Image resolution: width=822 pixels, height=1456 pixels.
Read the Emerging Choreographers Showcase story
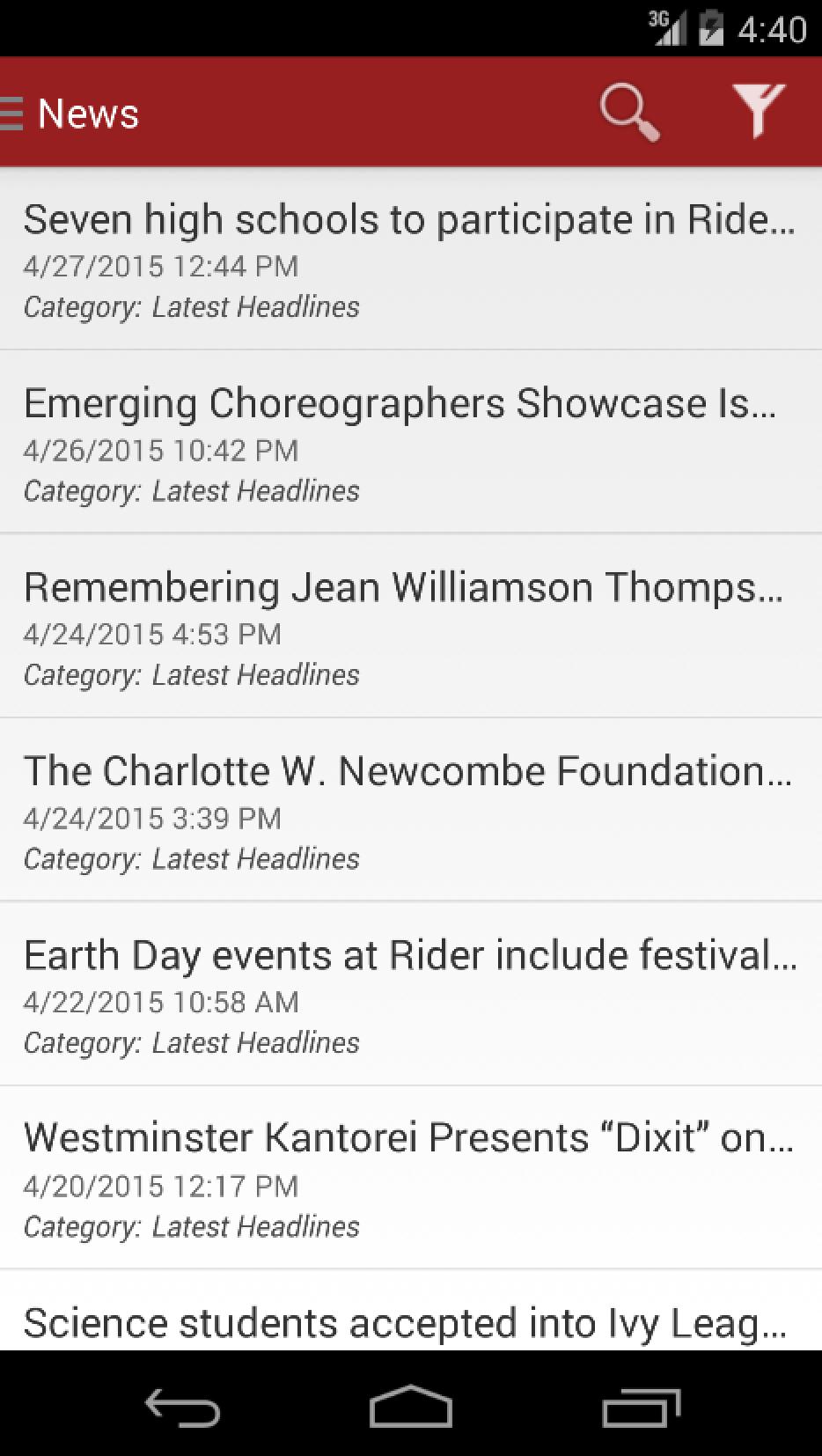pyautogui.click(x=410, y=444)
